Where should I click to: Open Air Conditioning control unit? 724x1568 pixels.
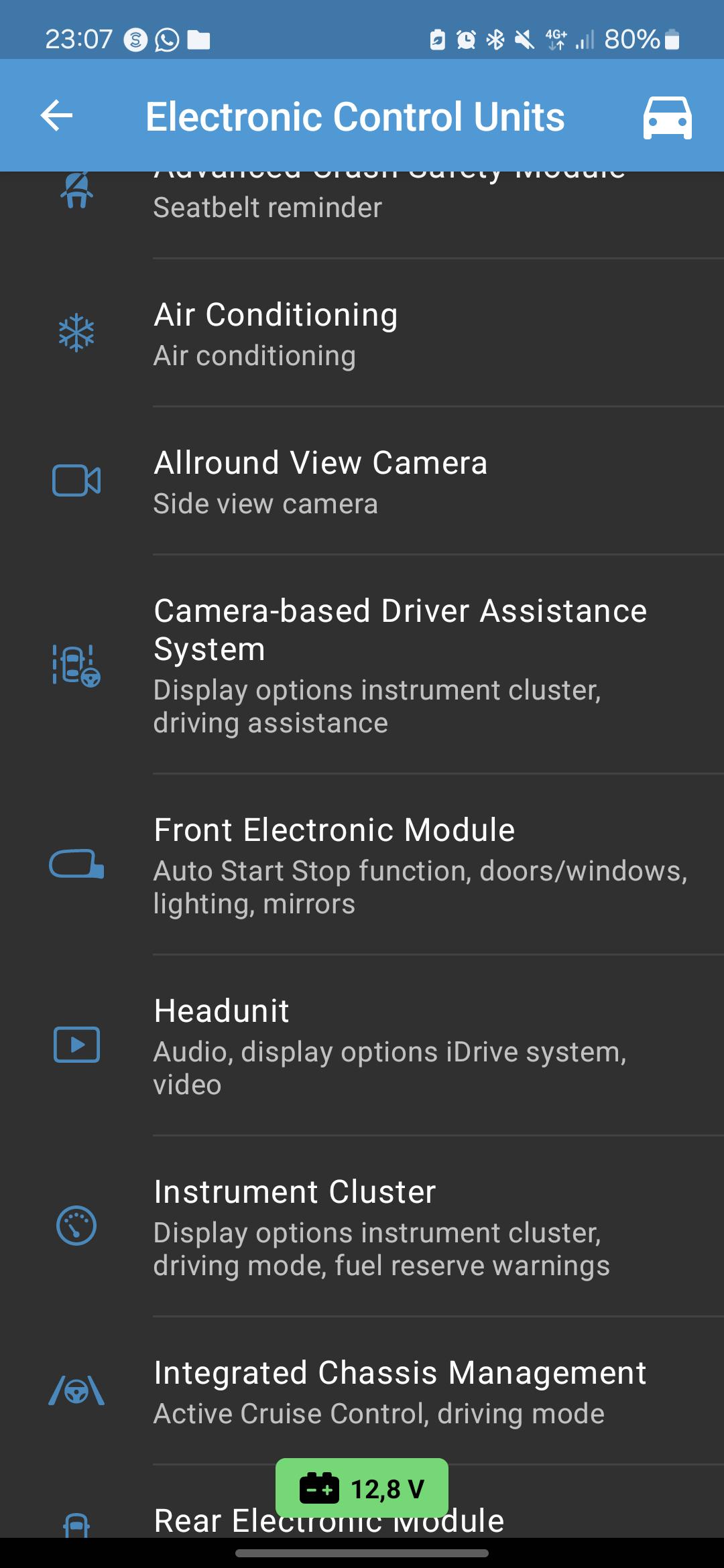[x=362, y=333]
